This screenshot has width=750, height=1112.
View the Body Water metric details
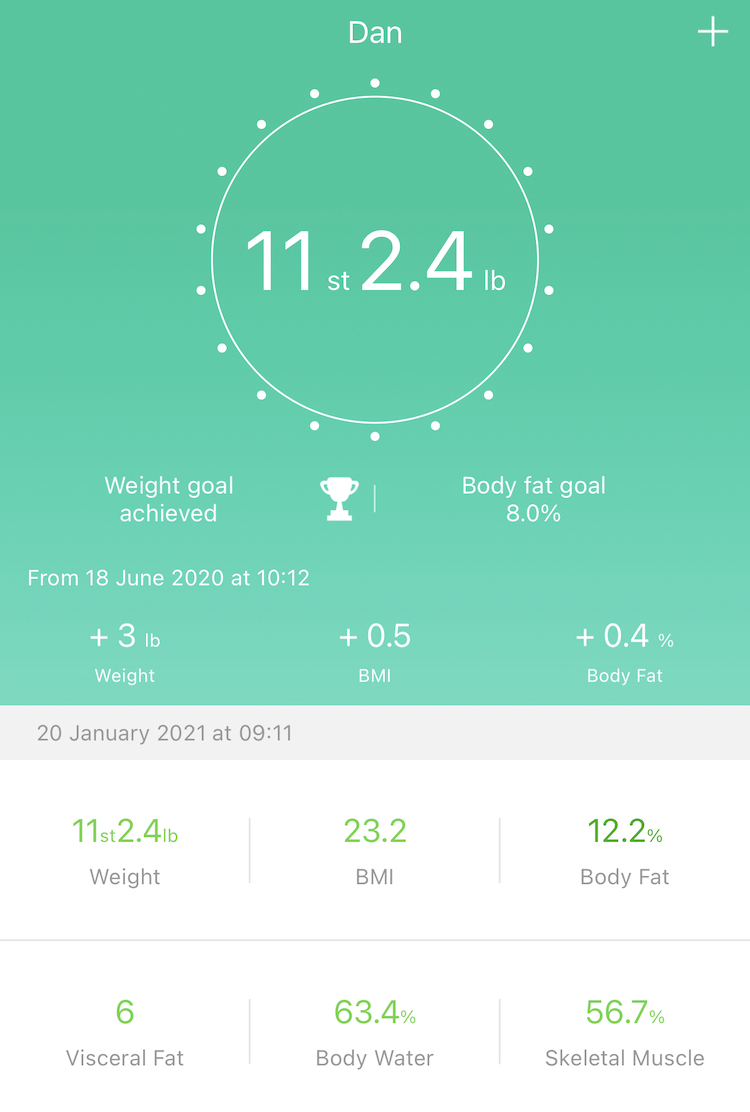pyautogui.click(x=375, y=1032)
